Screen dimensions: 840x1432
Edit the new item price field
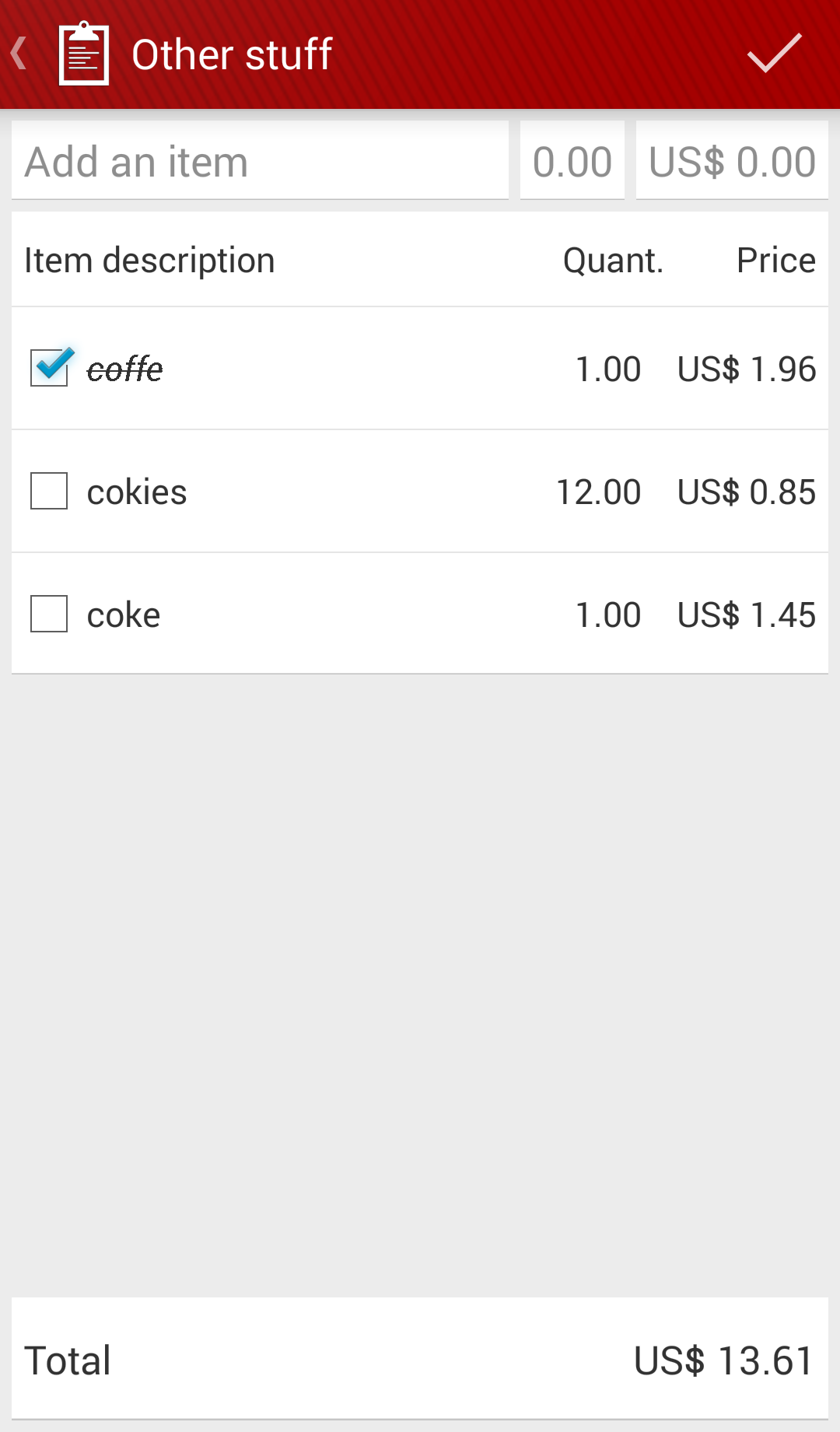pyautogui.click(x=731, y=162)
